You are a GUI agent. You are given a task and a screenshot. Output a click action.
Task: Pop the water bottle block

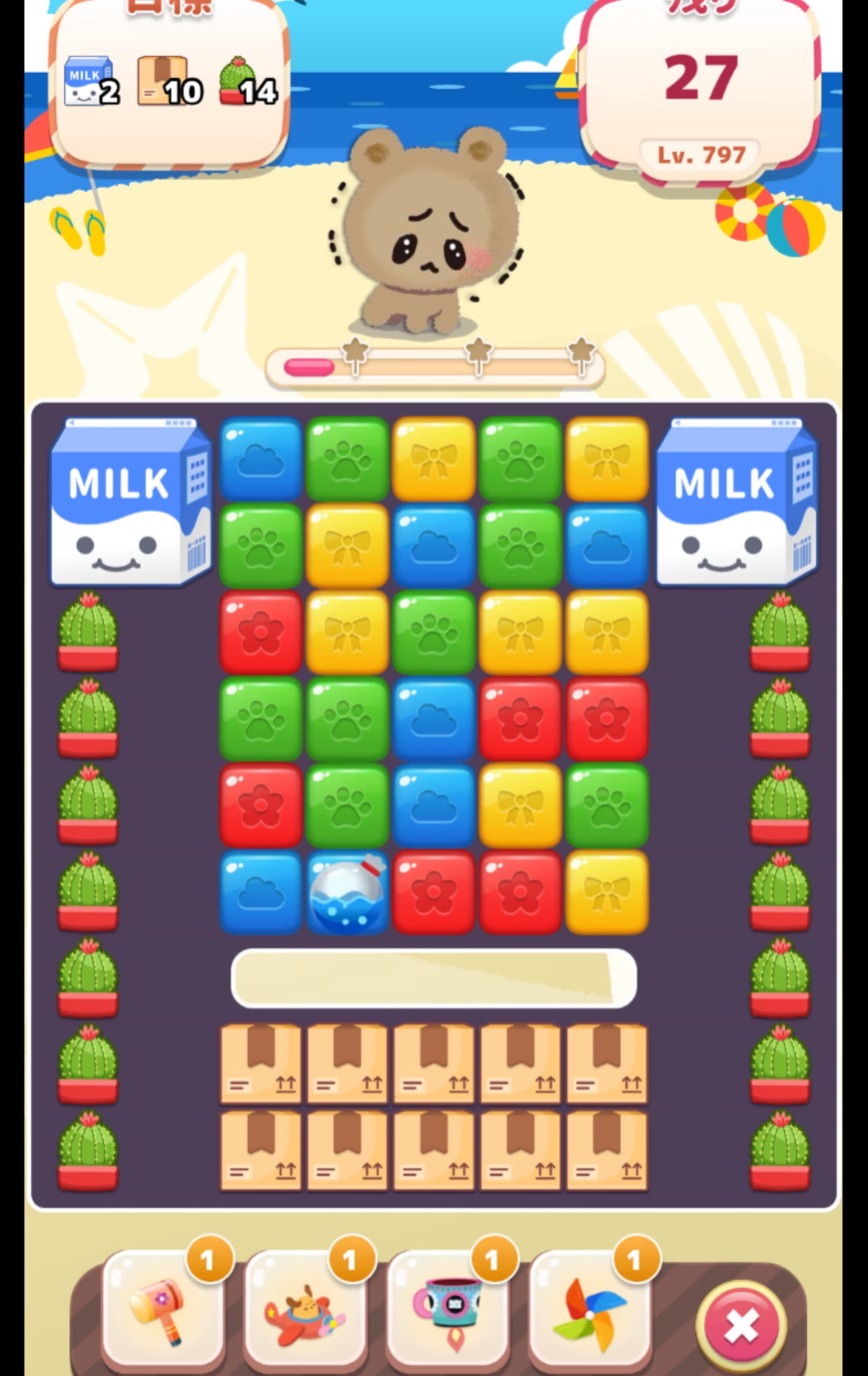[347, 892]
